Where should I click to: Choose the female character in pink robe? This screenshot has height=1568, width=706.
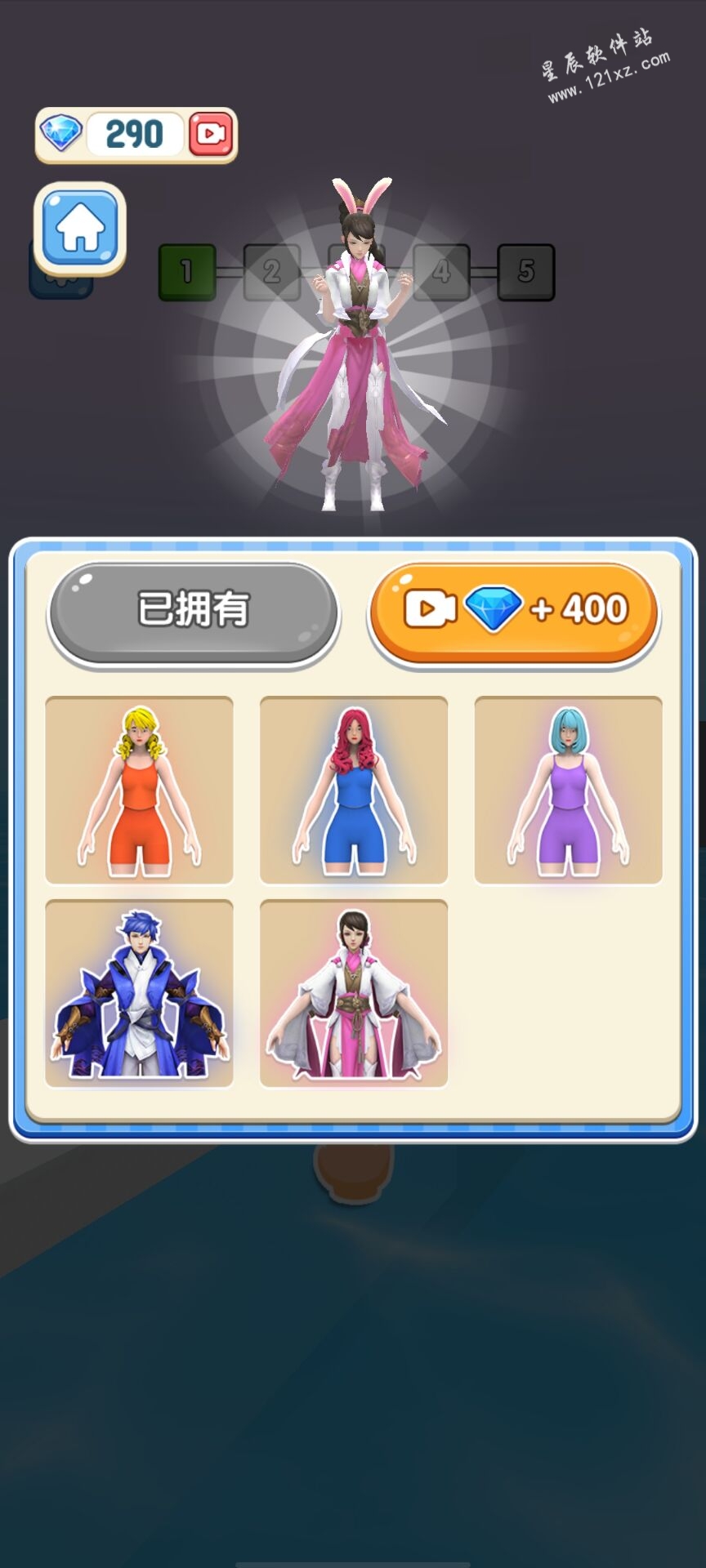pyautogui.click(x=354, y=993)
